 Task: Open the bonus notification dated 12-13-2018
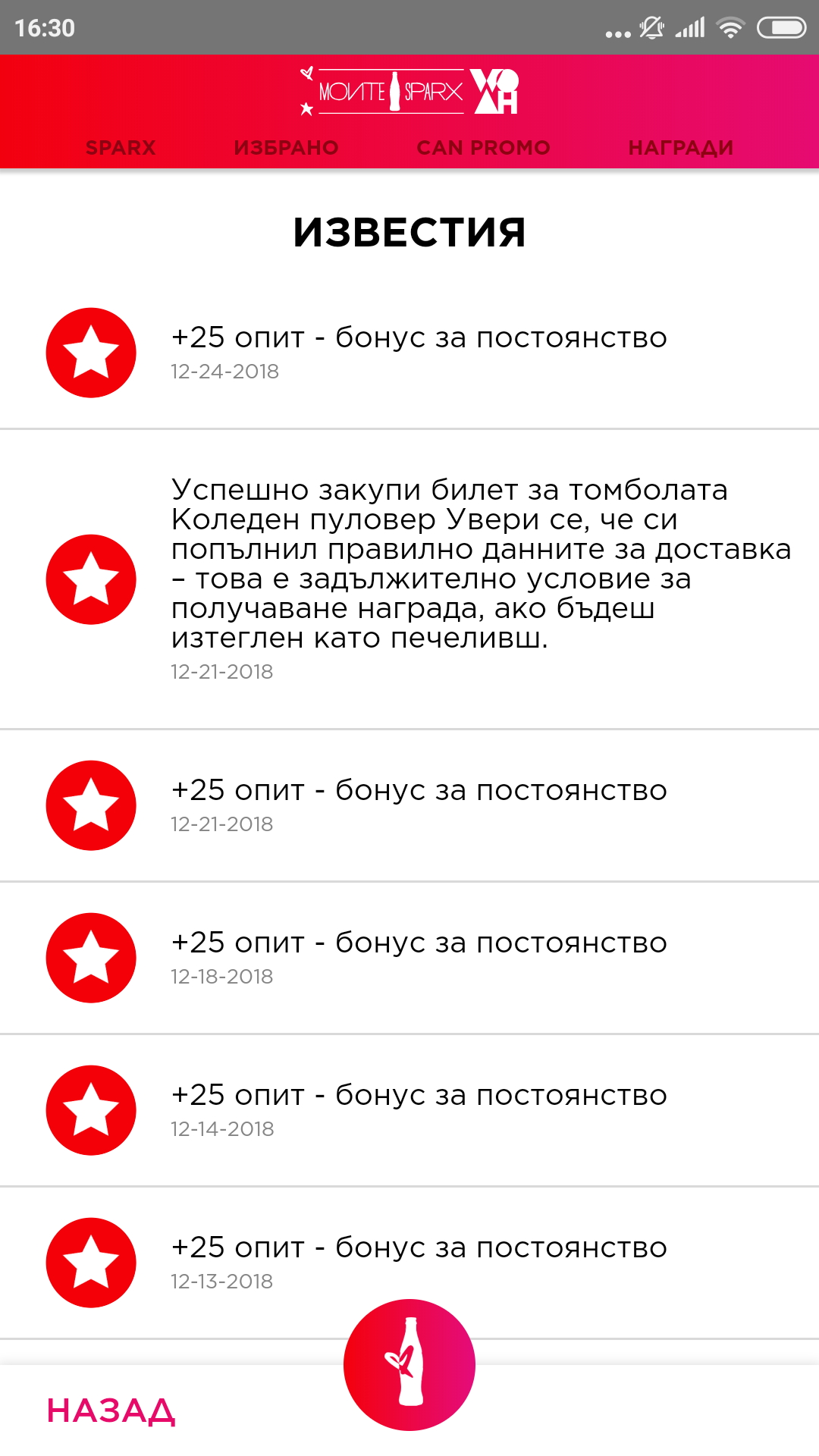point(409,1263)
